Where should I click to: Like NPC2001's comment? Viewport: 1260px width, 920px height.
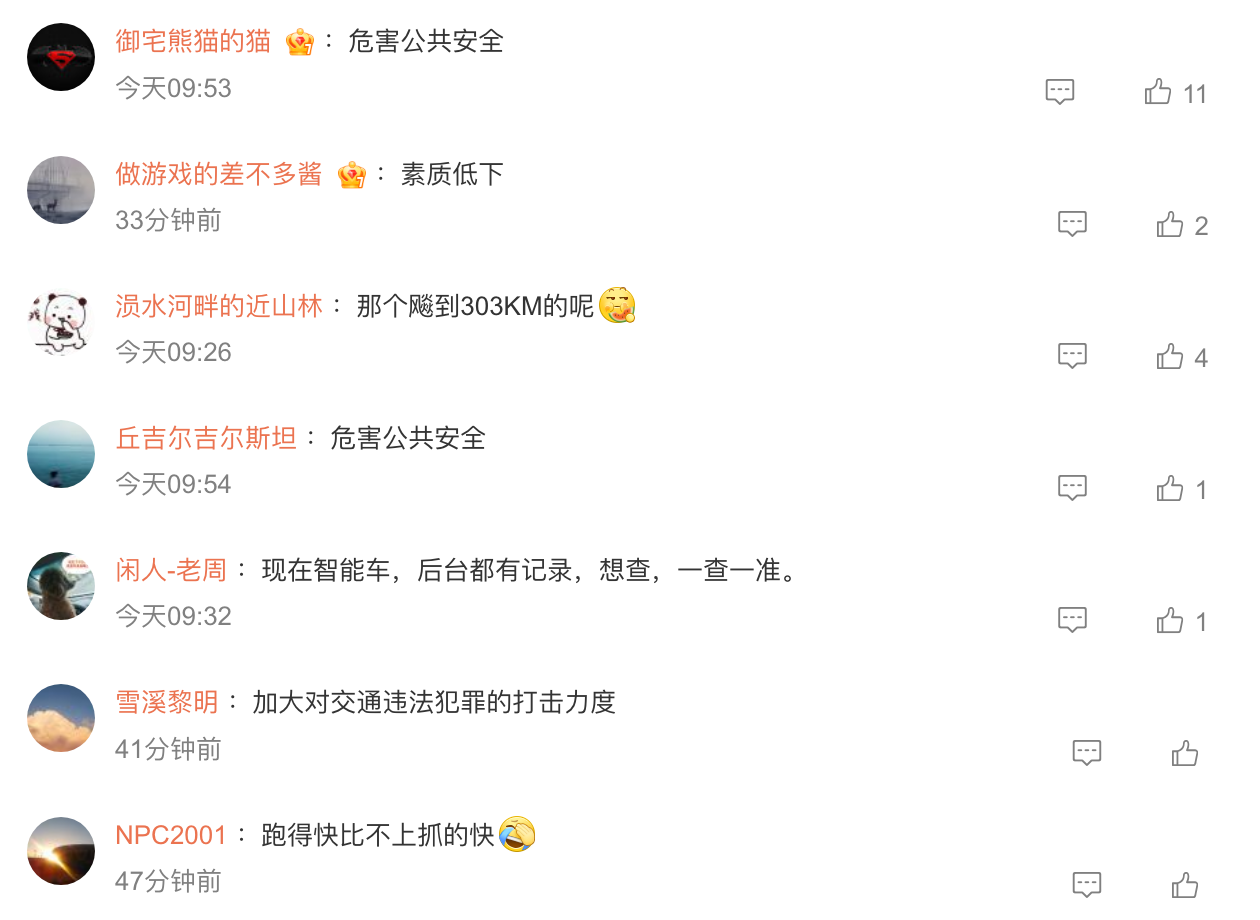pos(1185,885)
